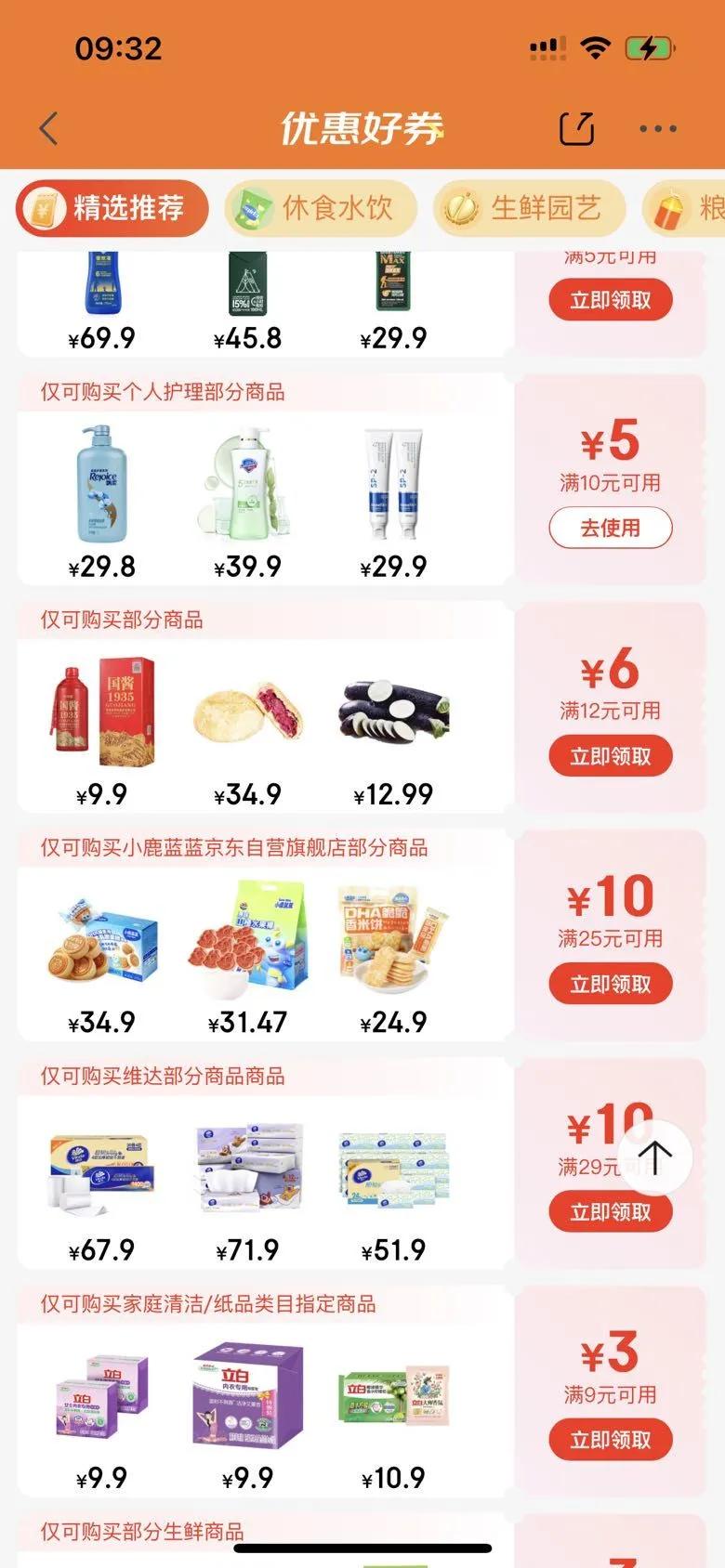Open the eggplant product priced ¥12.99
The height and width of the screenshot is (1568, 725).
394,711
